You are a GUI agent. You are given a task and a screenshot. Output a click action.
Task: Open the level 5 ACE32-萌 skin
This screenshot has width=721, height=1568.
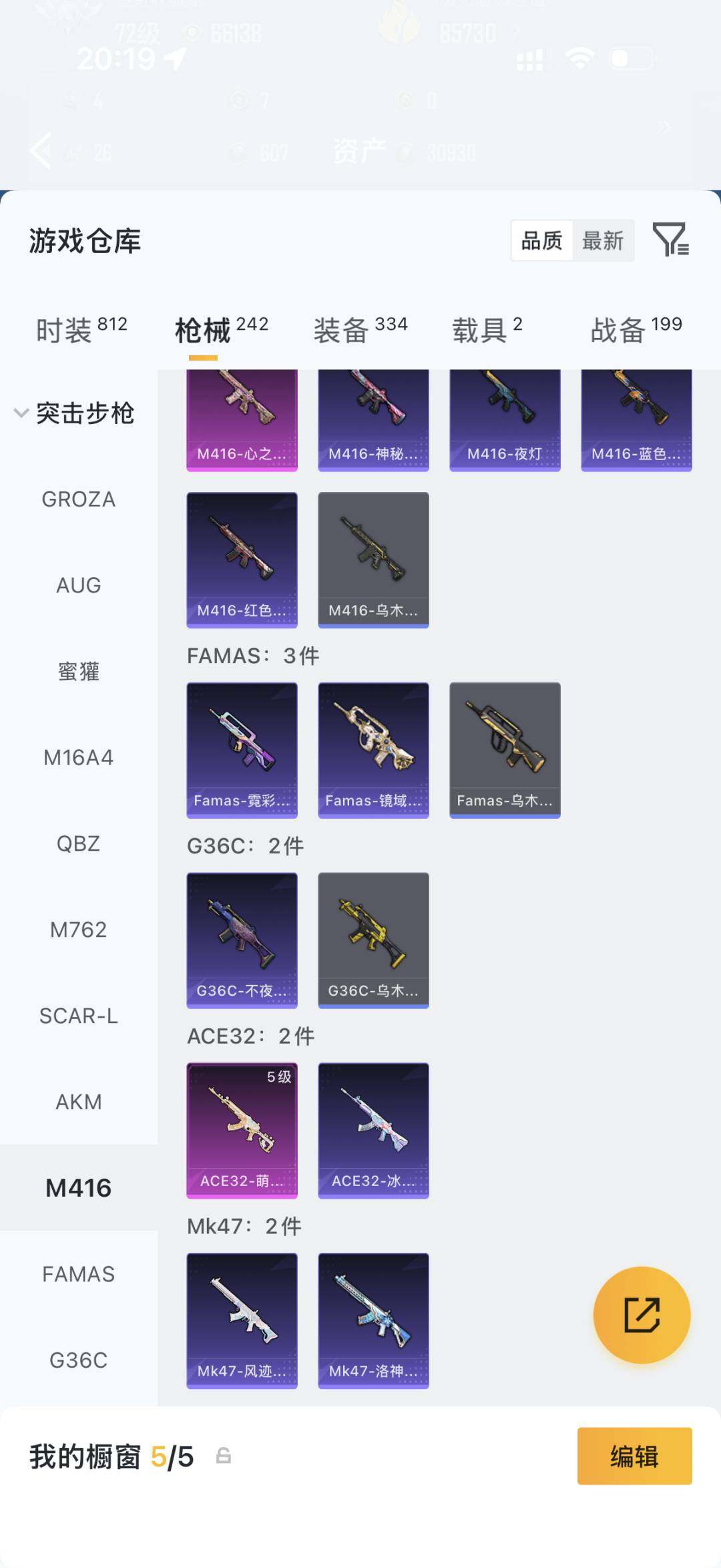coord(242,1130)
